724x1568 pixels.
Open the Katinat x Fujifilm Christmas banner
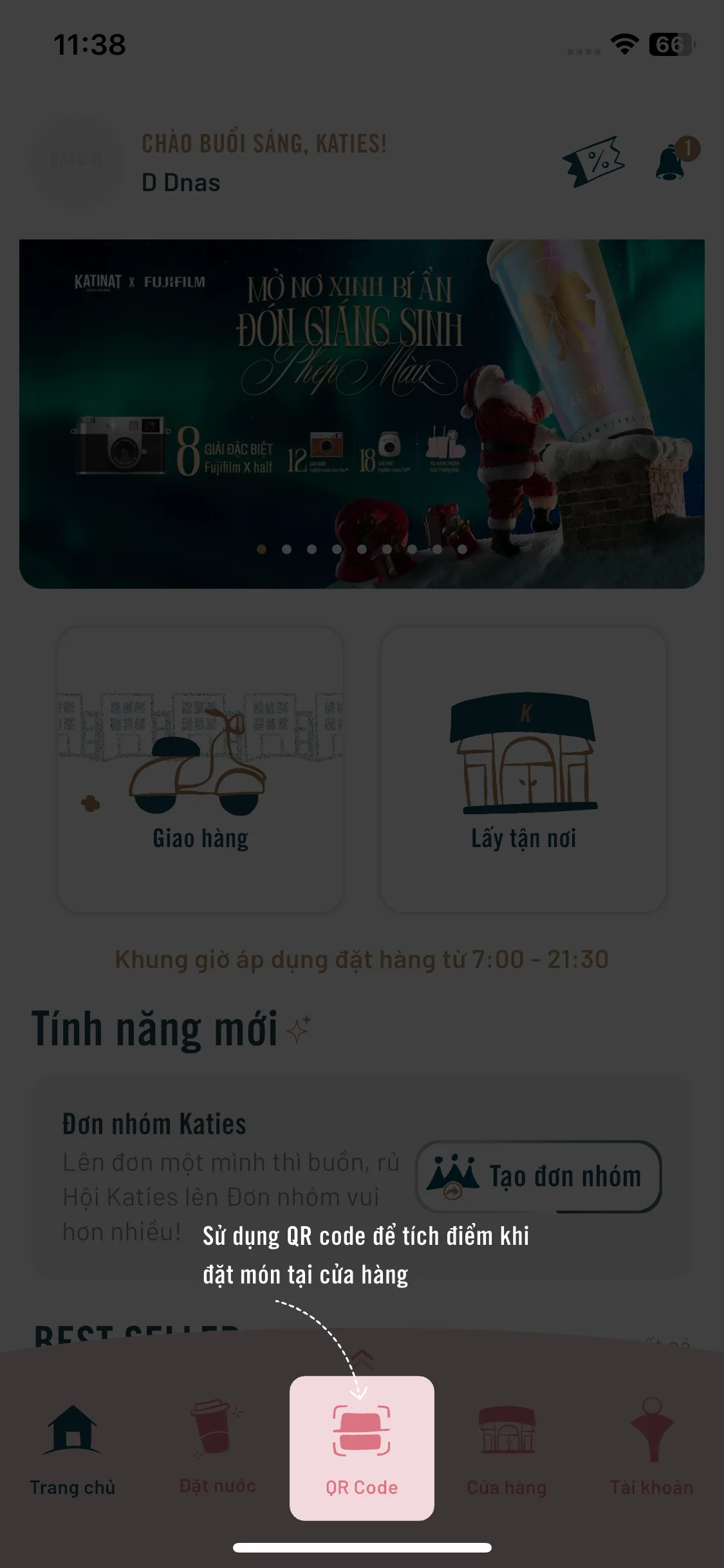click(362, 412)
